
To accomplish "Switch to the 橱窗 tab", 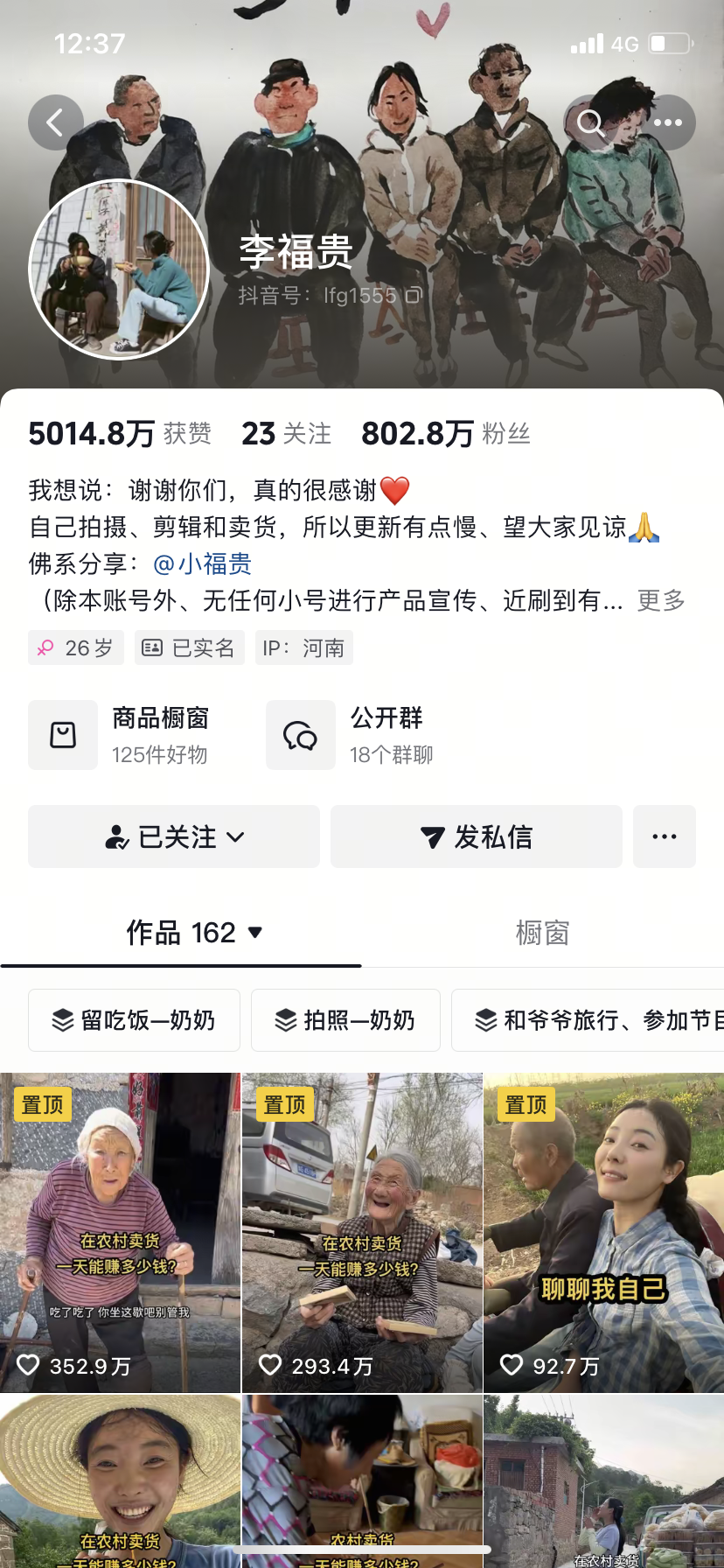I will 542,933.
